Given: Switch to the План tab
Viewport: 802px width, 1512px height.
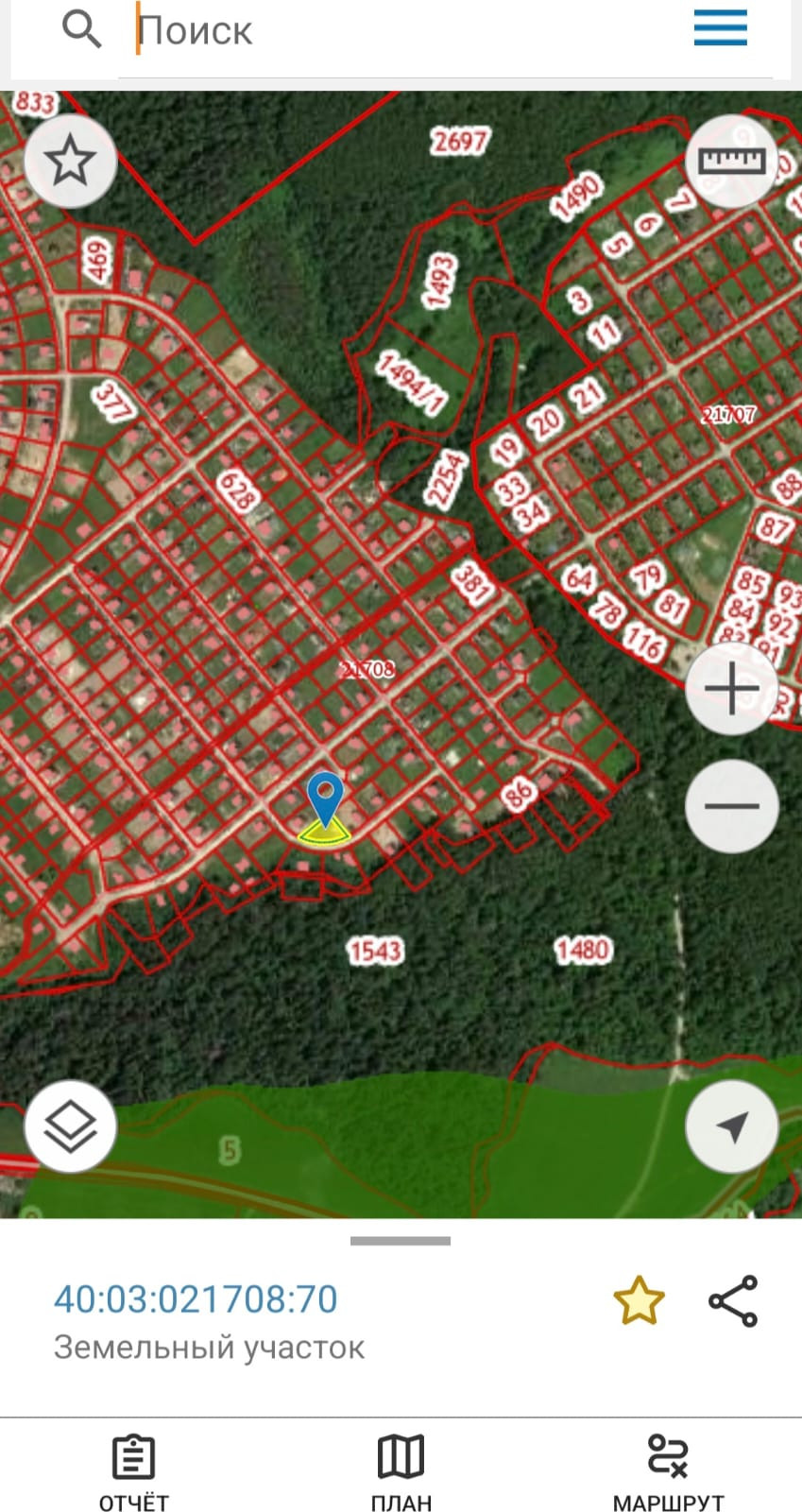Looking at the screenshot, I should click(401, 1472).
